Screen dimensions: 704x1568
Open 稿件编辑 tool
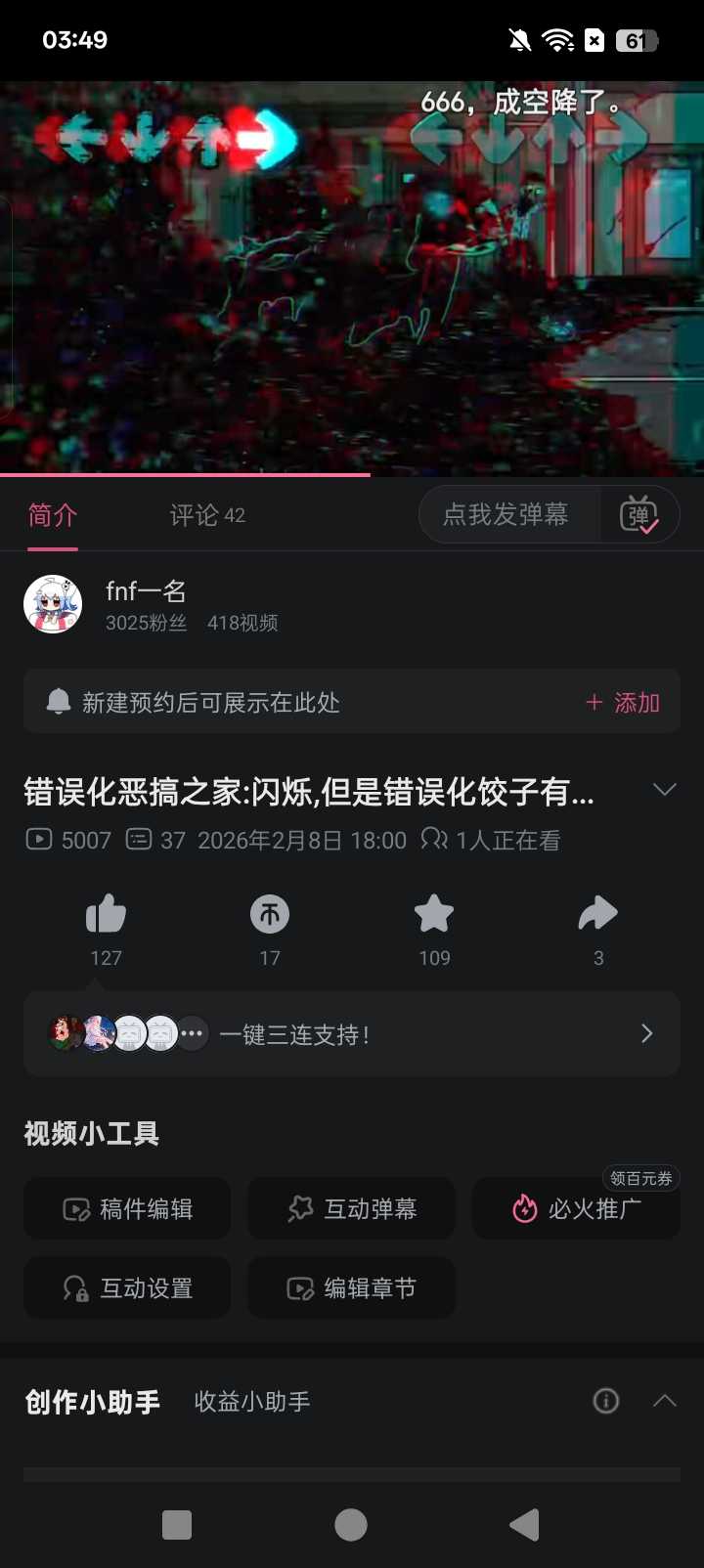click(x=127, y=1209)
